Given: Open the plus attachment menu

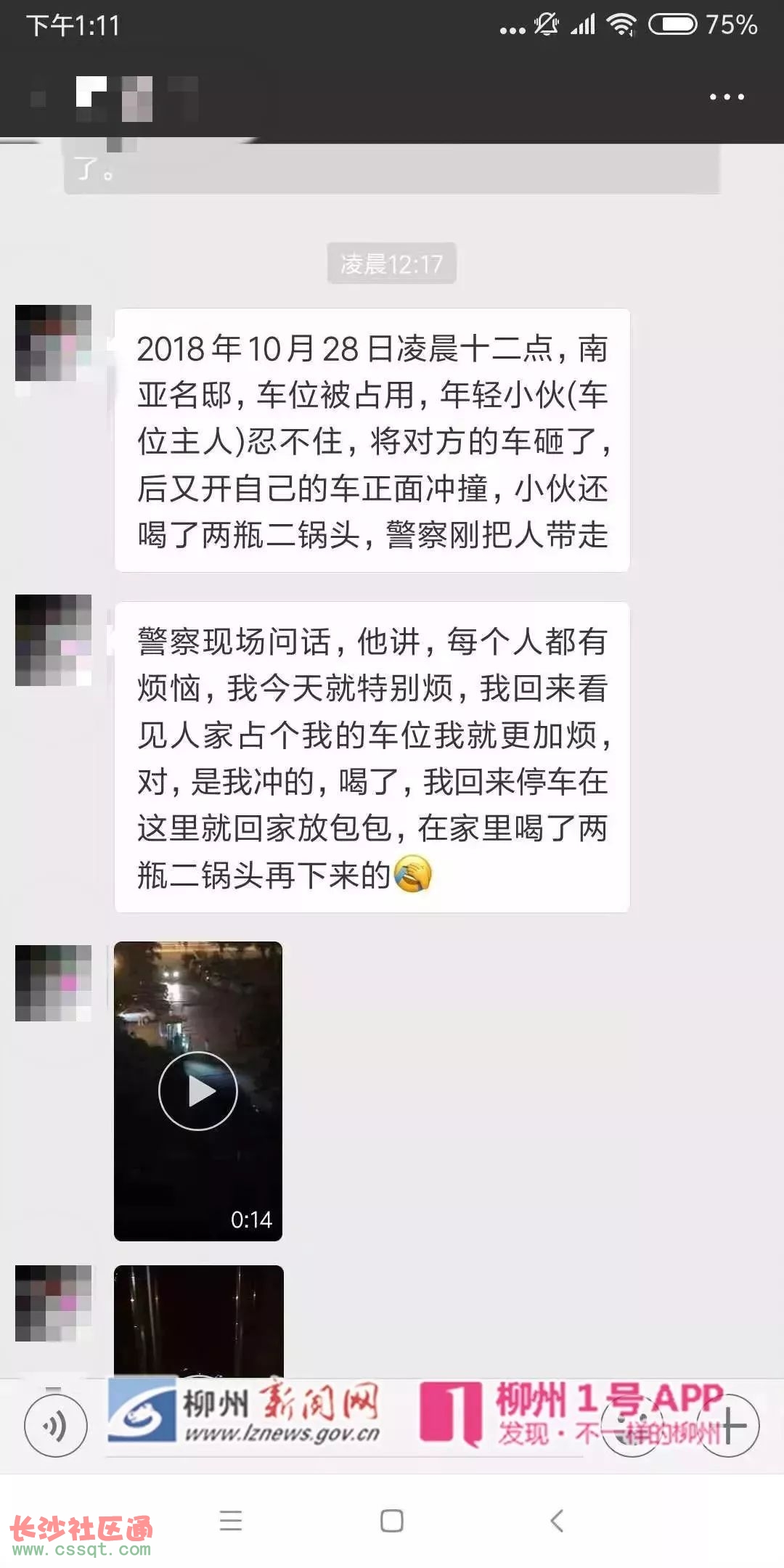Looking at the screenshot, I should tap(728, 1426).
